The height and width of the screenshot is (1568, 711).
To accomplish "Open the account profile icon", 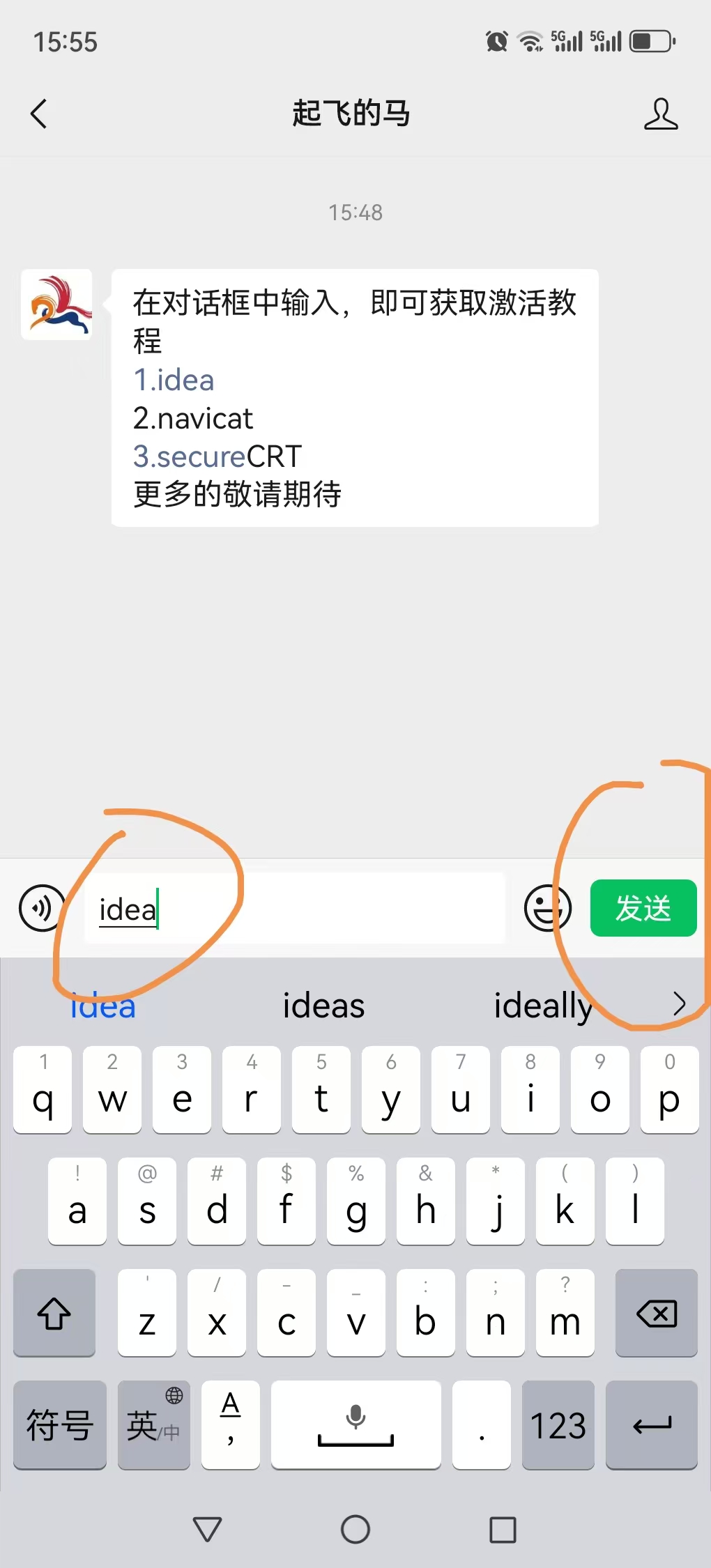I will click(660, 114).
